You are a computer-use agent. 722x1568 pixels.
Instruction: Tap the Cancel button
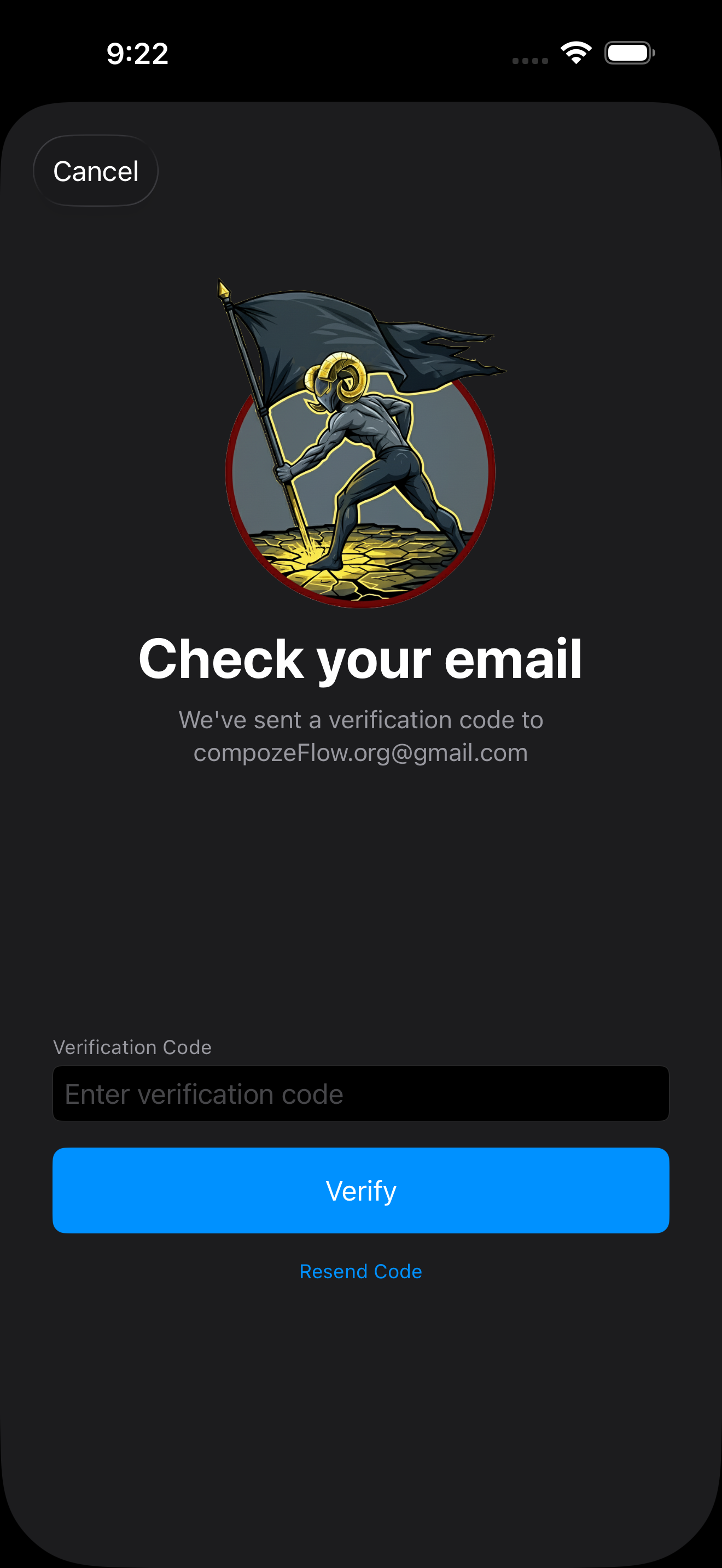[x=96, y=171]
